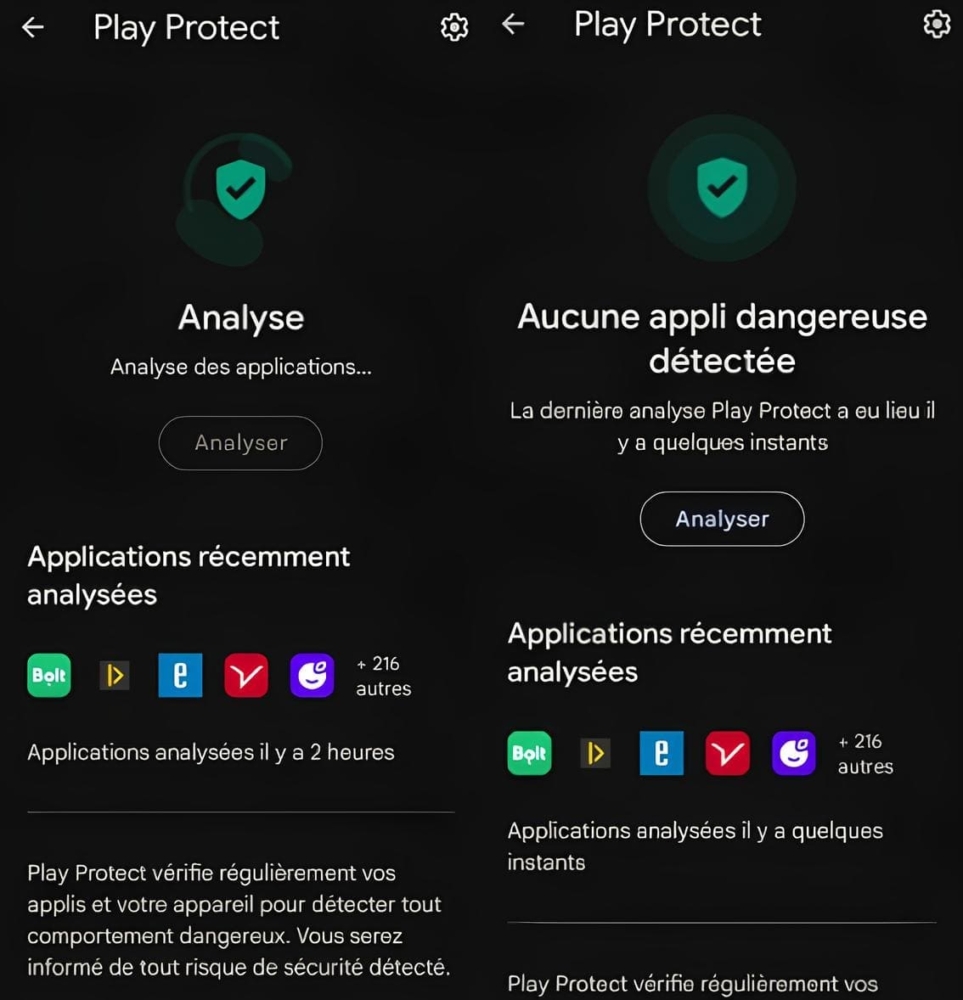Tap the red V icon under results list

[727, 753]
